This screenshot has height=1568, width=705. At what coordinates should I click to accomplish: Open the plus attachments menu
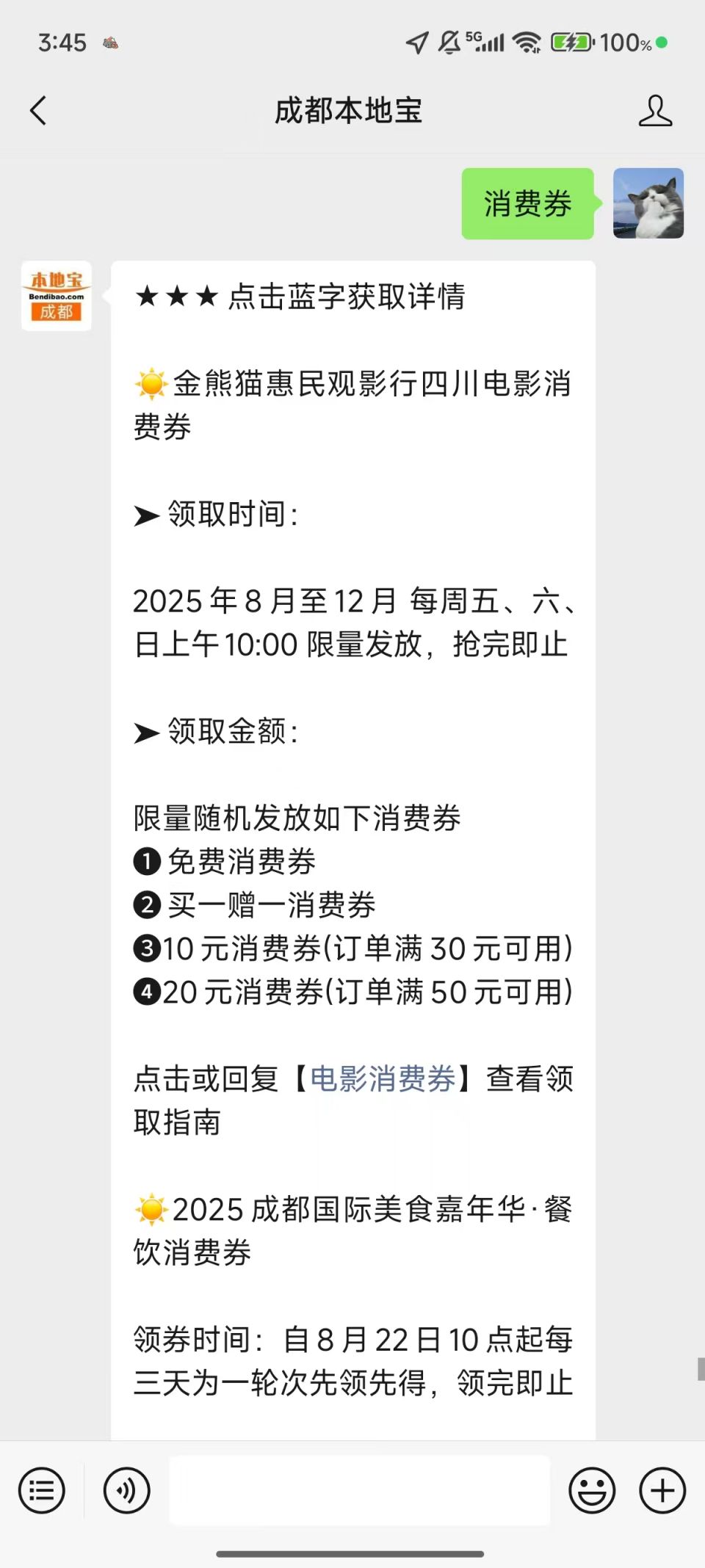(662, 1490)
